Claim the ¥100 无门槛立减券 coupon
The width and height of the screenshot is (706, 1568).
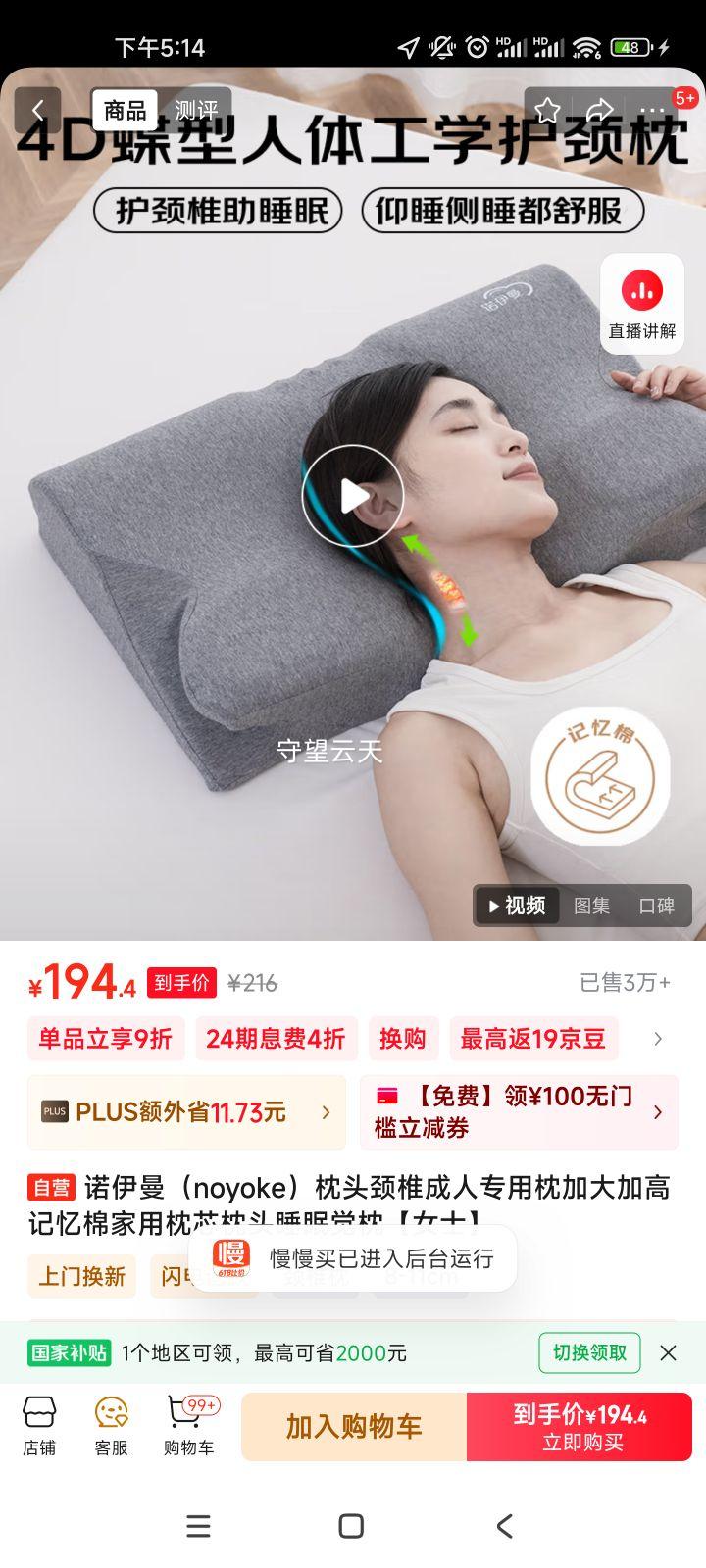pyautogui.click(x=519, y=1112)
